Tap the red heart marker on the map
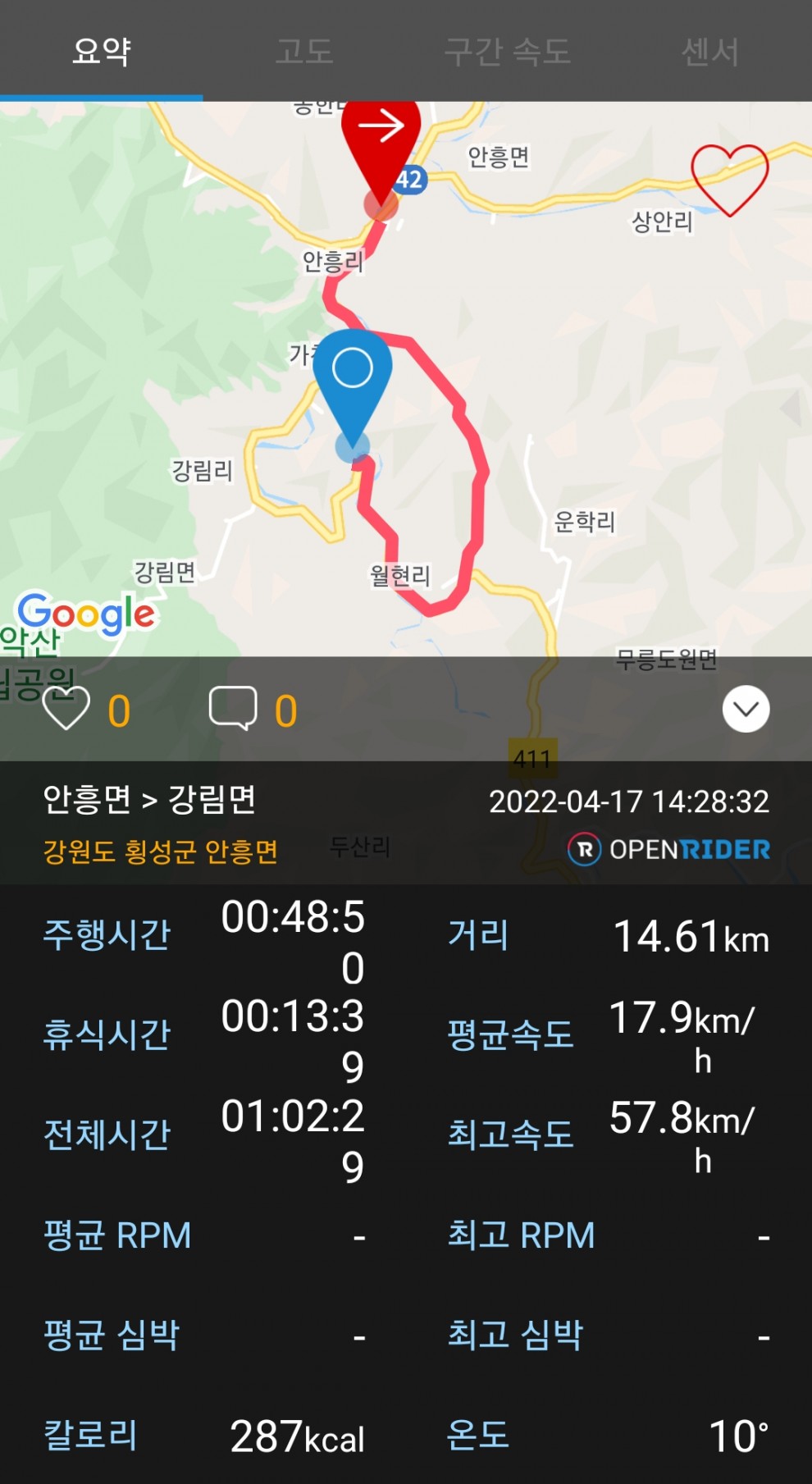Viewport: 812px width, 1484px height. [729, 180]
